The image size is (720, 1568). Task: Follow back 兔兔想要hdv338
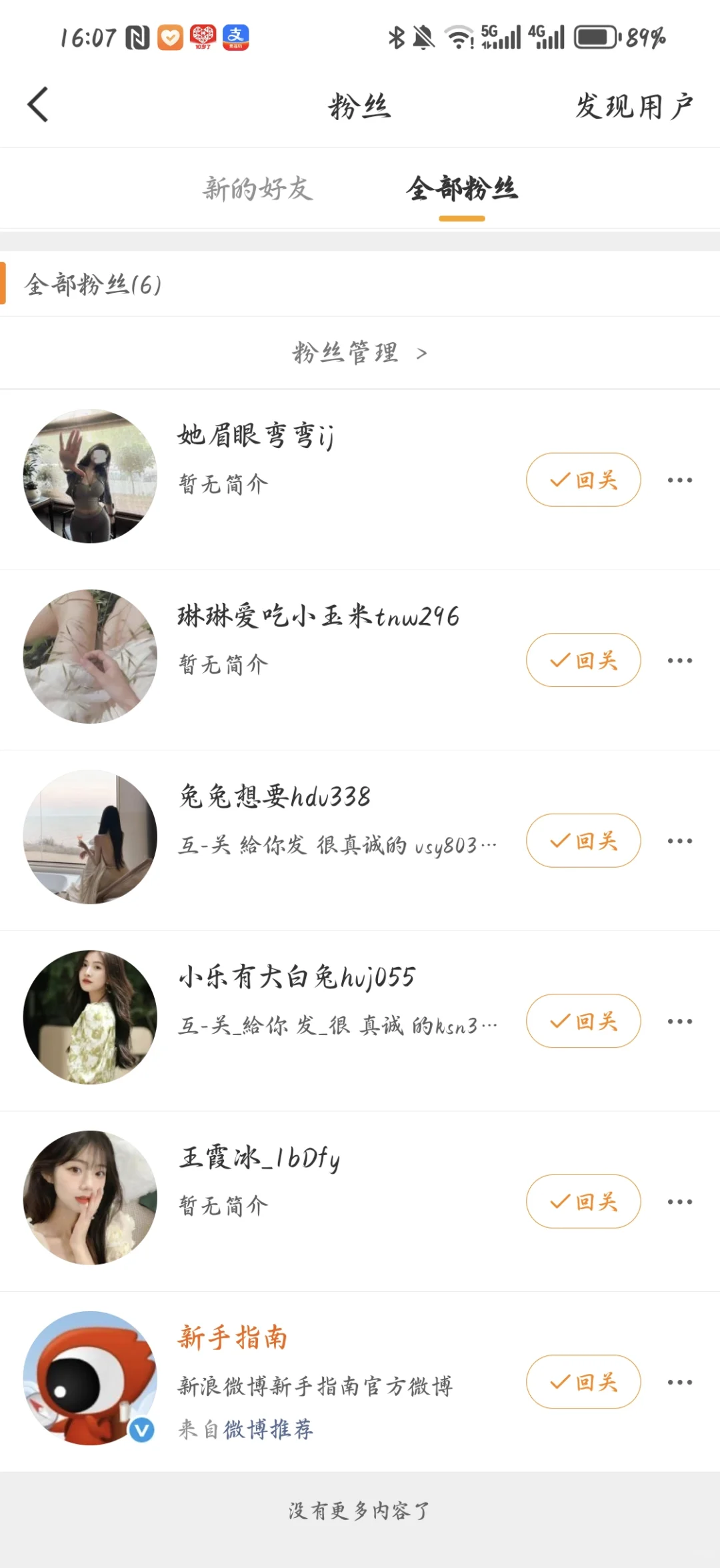[583, 840]
